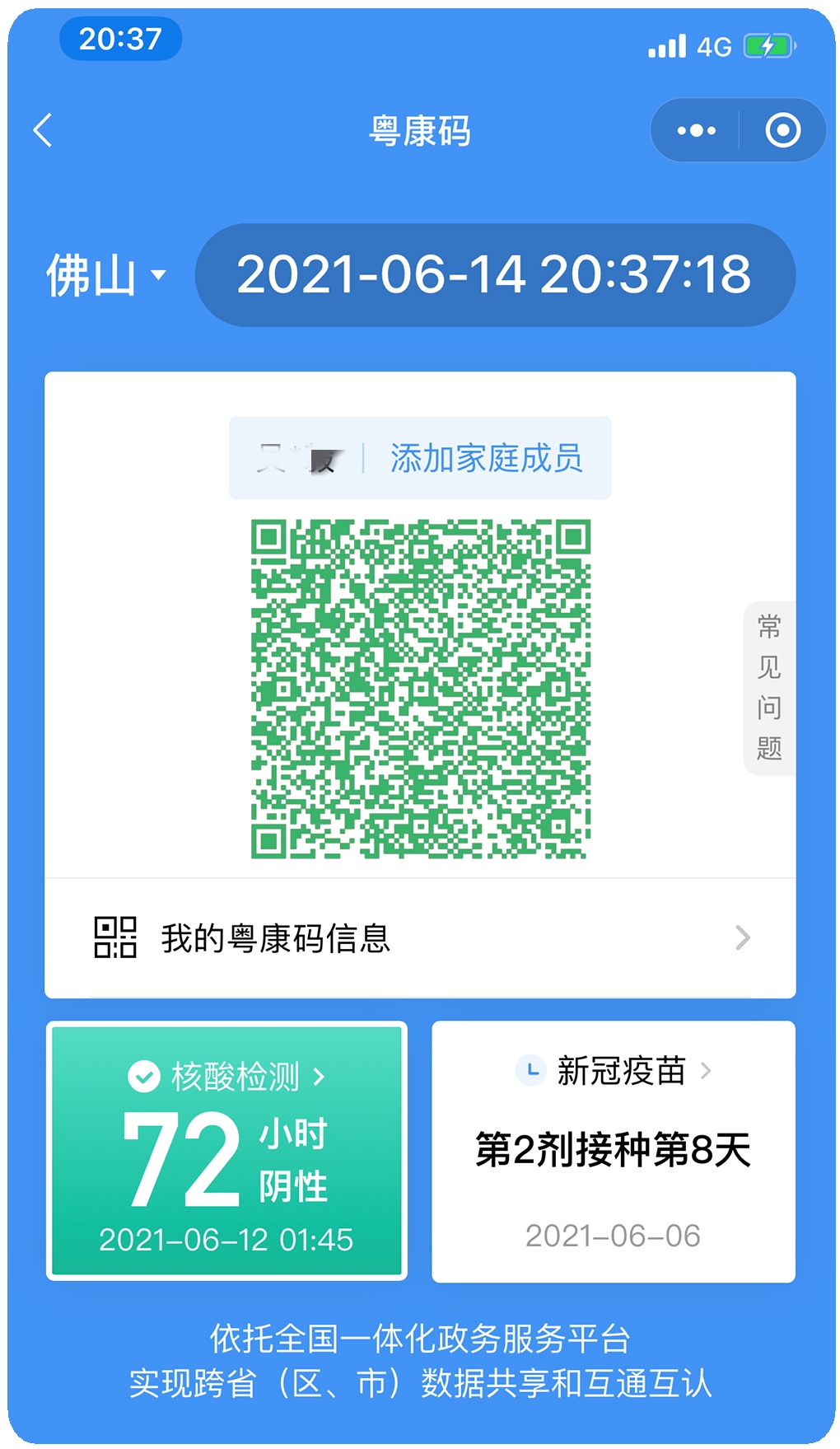This screenshot has width=840, height=1449.
Task: Close the mini program via circle icon
Action: 782,130
